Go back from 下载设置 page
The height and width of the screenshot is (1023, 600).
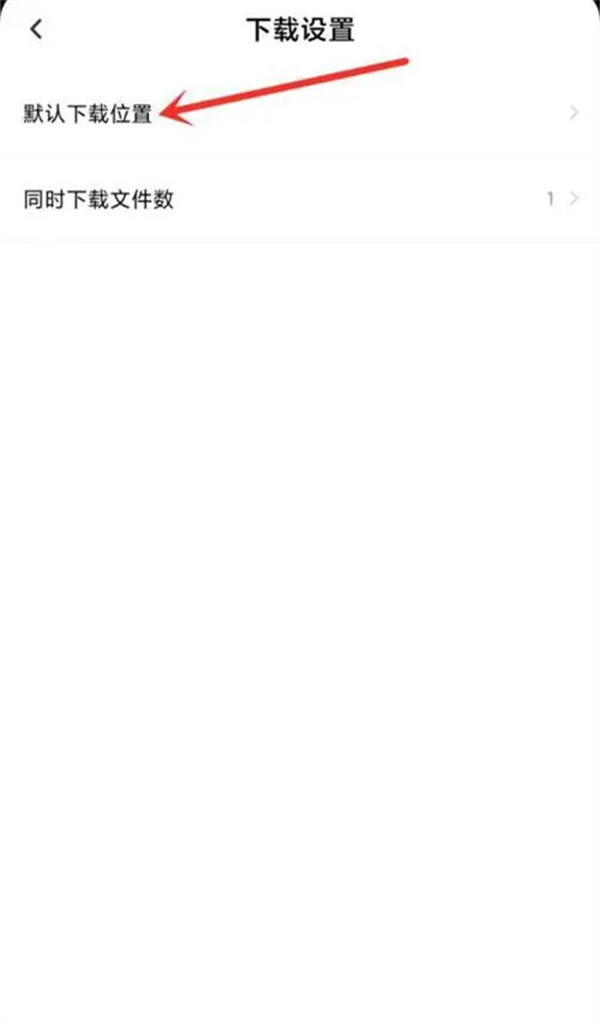pos(37,30)
